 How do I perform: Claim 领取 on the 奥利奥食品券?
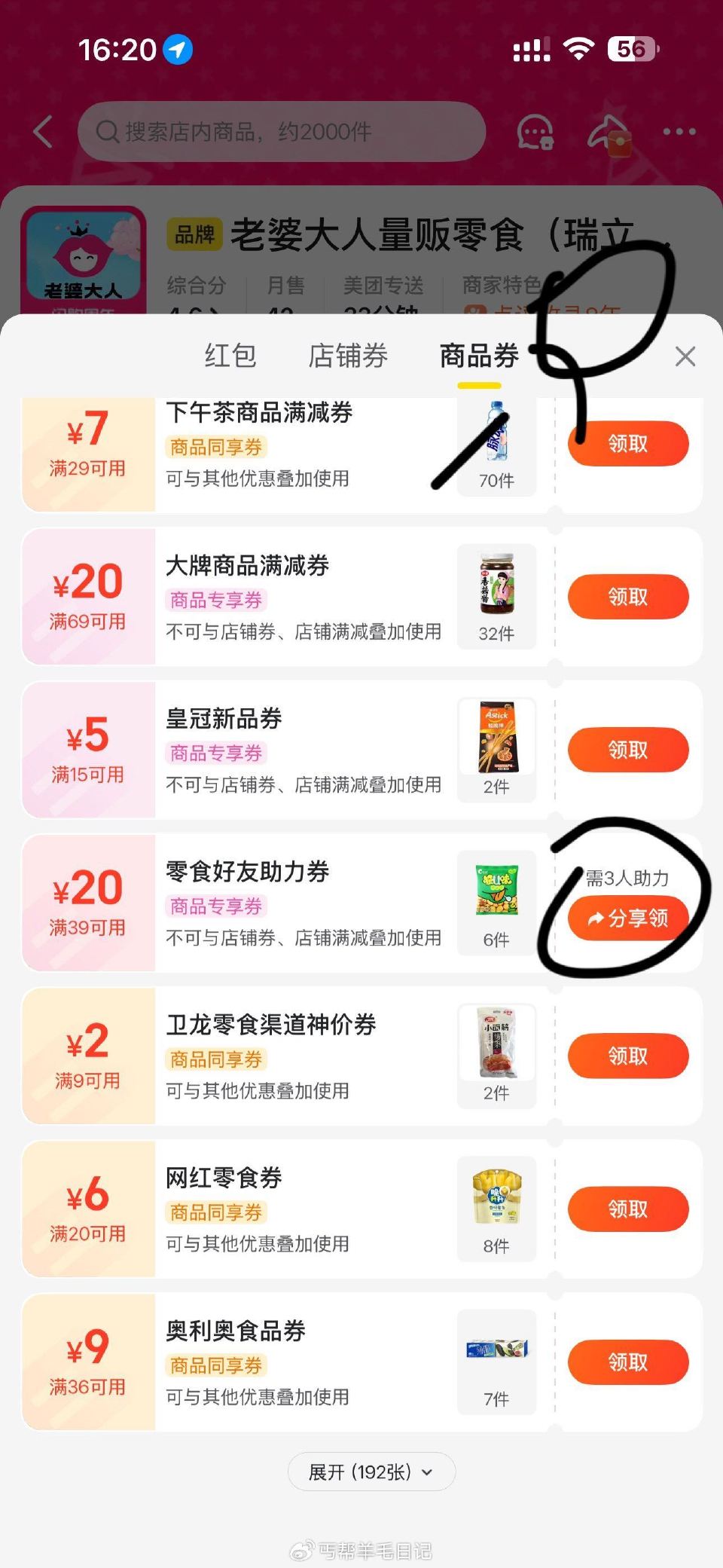(627, 1362)
